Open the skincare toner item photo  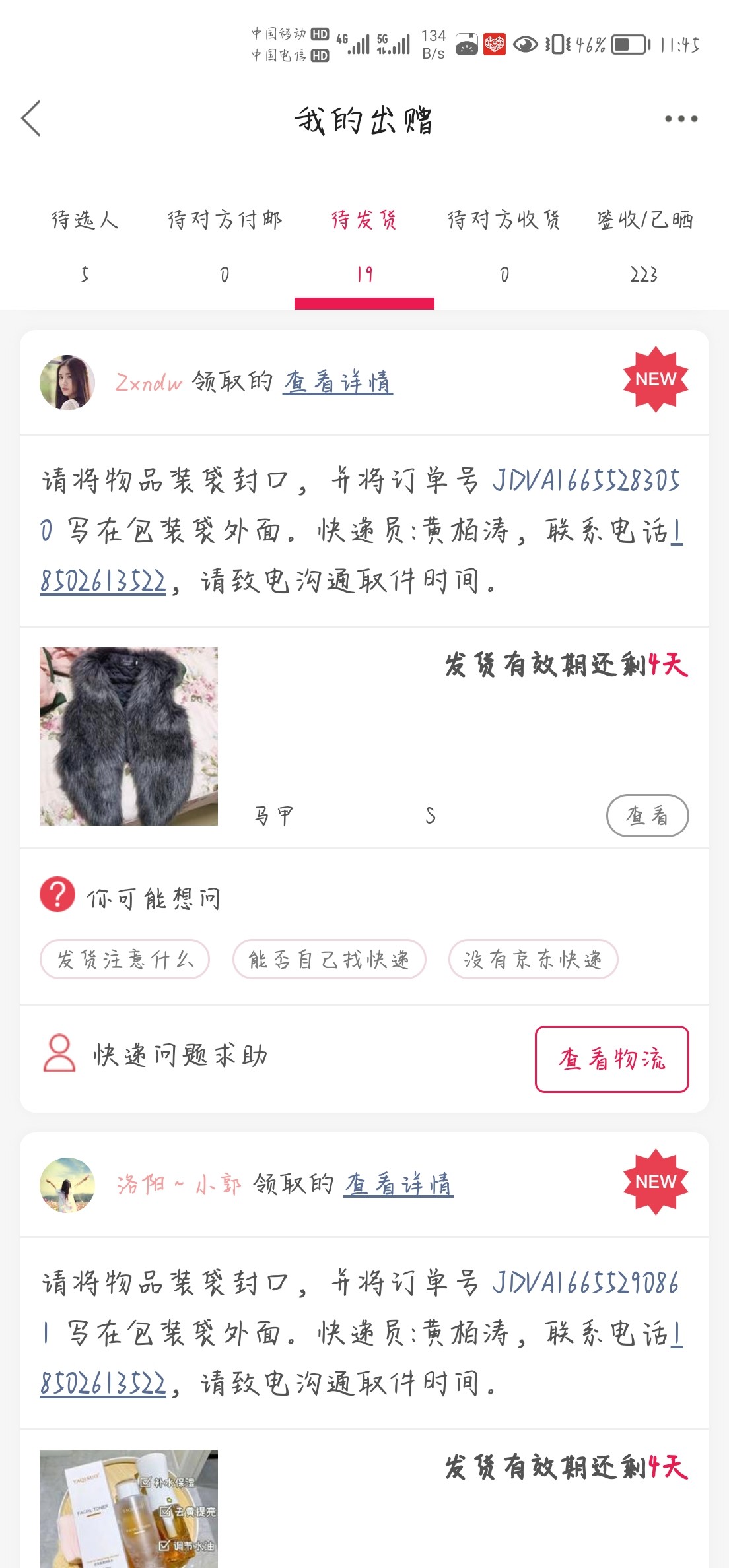[x=129, y=1509]
